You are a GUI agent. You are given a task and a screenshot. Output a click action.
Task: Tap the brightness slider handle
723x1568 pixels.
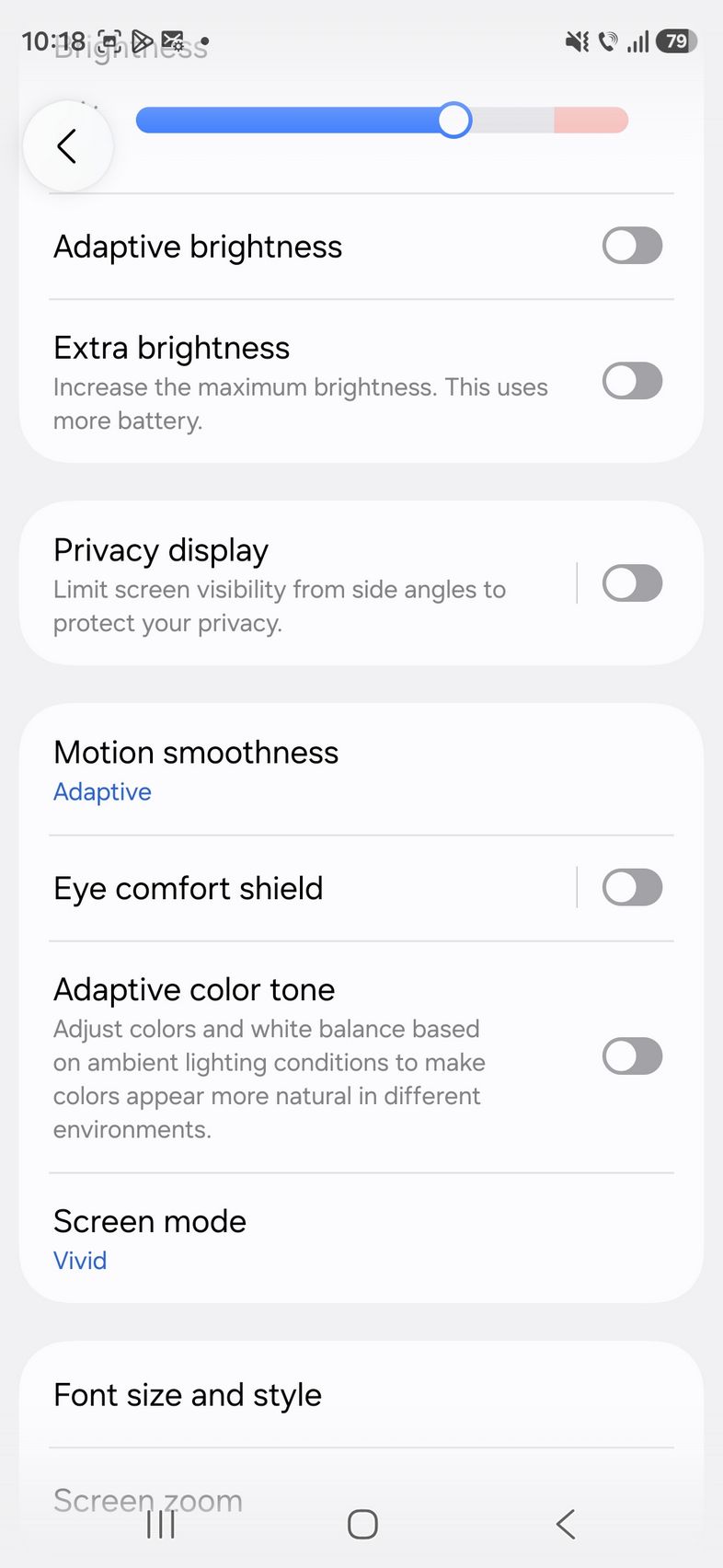tap(453, 121)
